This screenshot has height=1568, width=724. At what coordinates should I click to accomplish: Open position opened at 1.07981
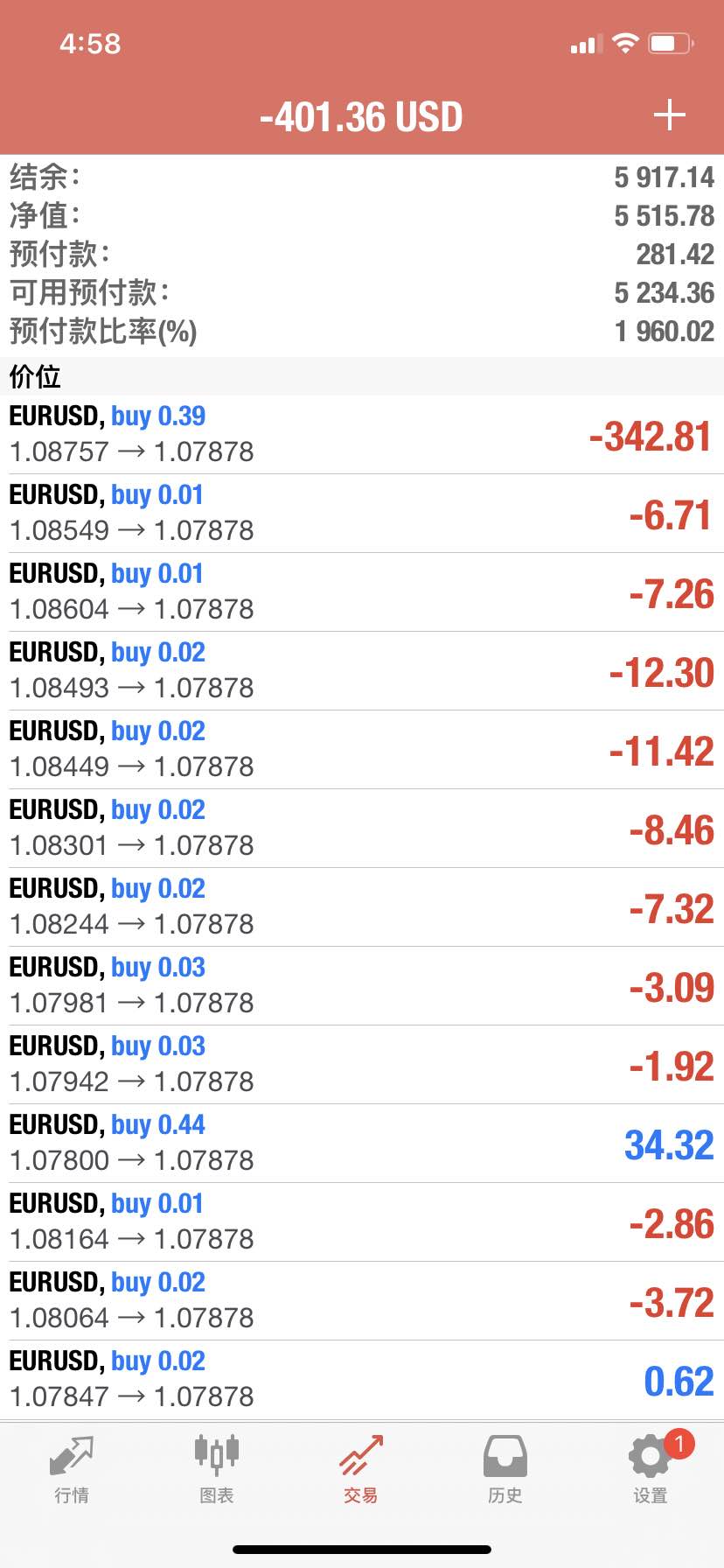point(362,986)
